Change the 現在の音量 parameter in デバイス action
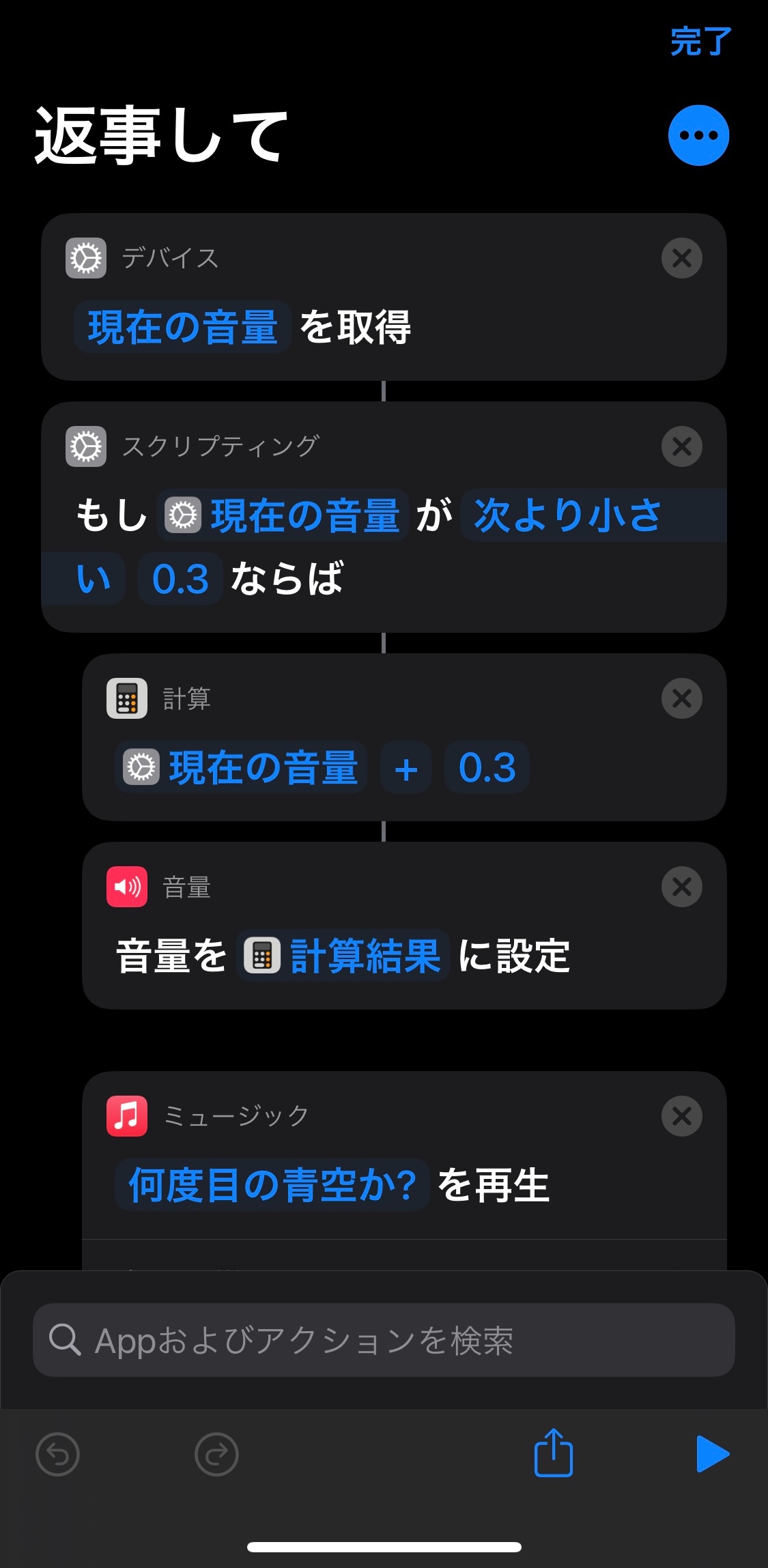Screen dimensions: 768x1568 pos(182,327)
